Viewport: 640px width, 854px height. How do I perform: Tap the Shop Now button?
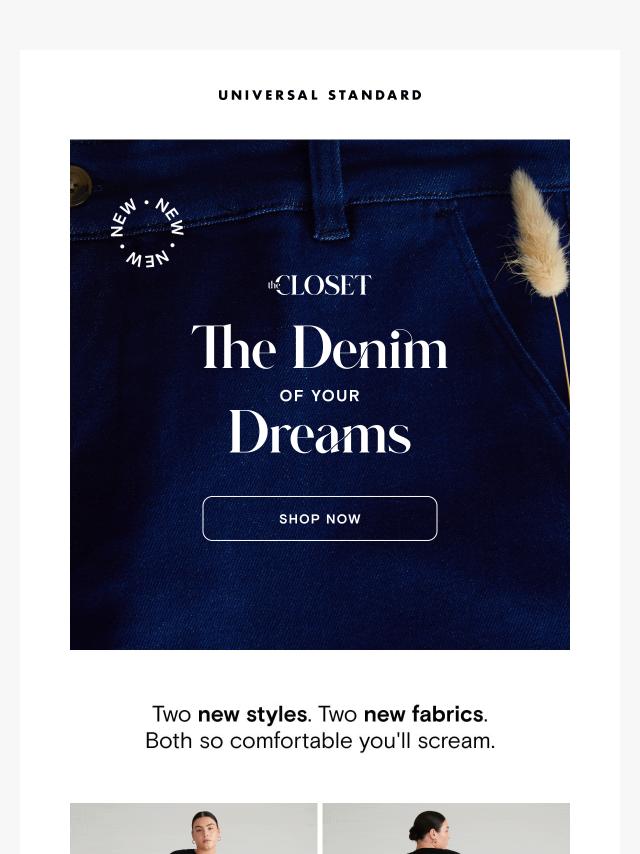click(320, 519)
